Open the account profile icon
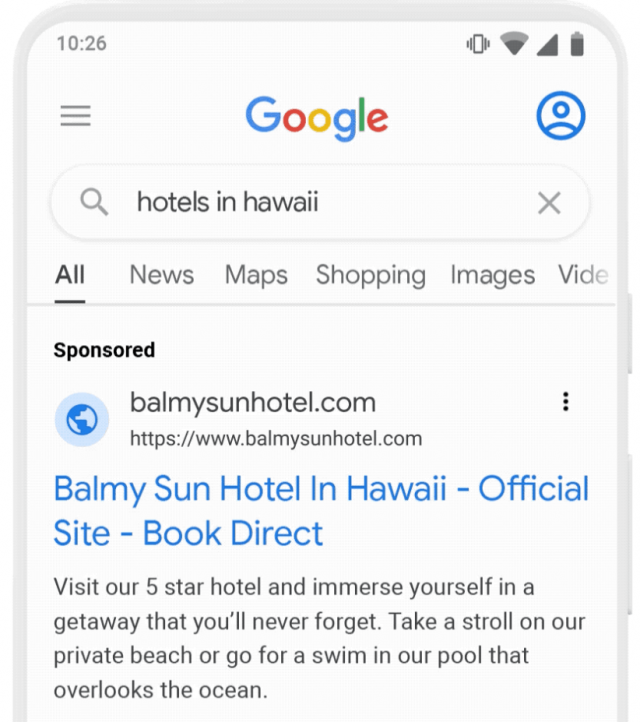This screenshot has height=722, width=640. click(x=560, y=116)
